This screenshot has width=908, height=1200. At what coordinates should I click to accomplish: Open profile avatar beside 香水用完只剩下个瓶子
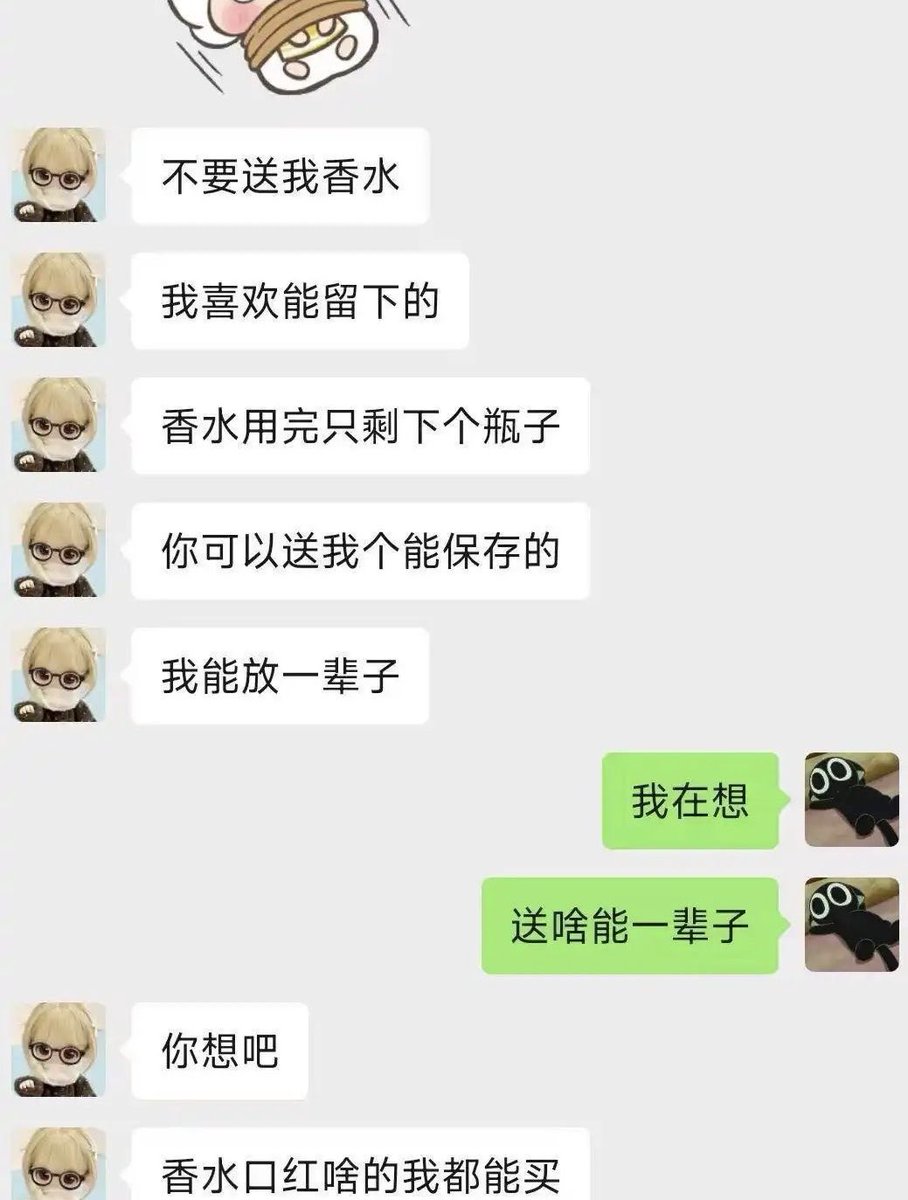pos(59,425)
